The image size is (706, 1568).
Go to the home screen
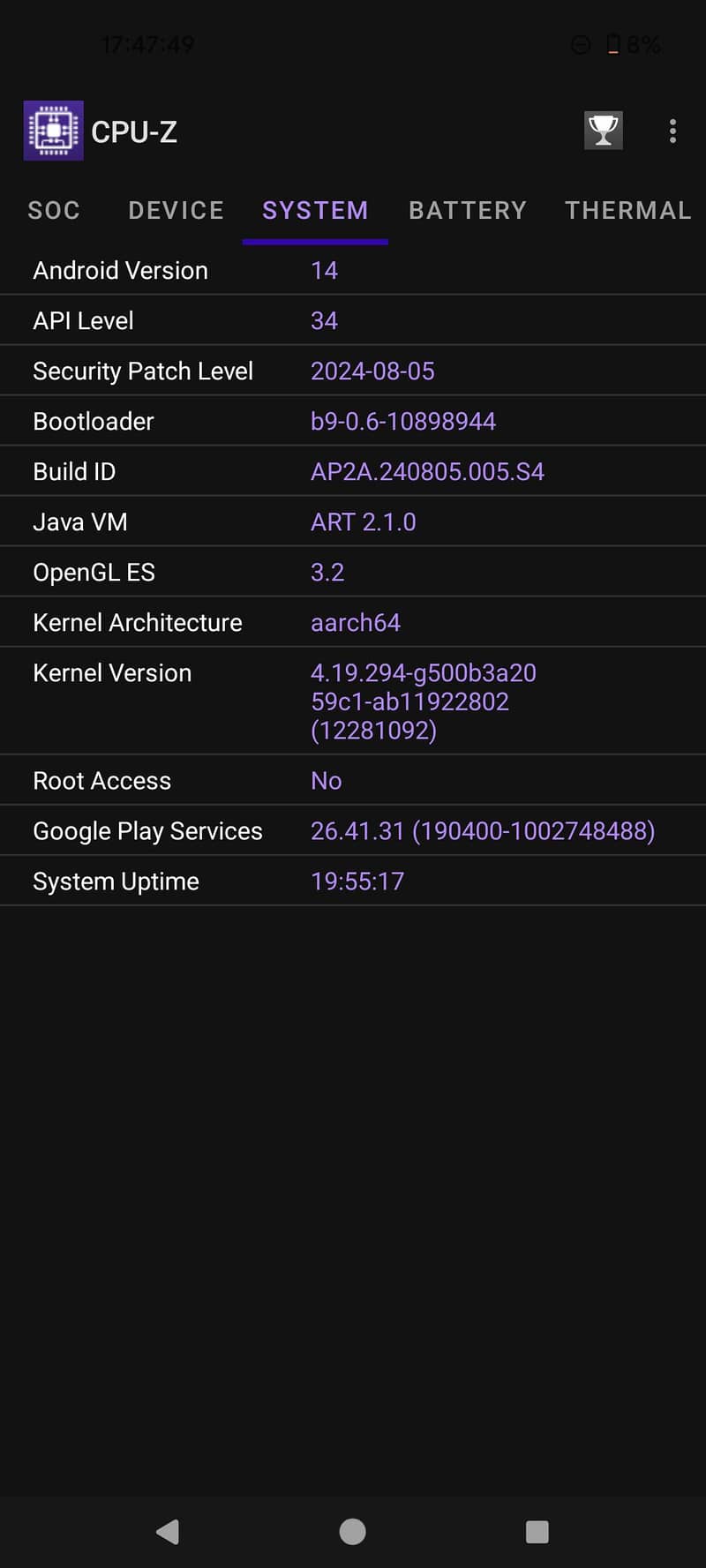[x=353, y=1531]
